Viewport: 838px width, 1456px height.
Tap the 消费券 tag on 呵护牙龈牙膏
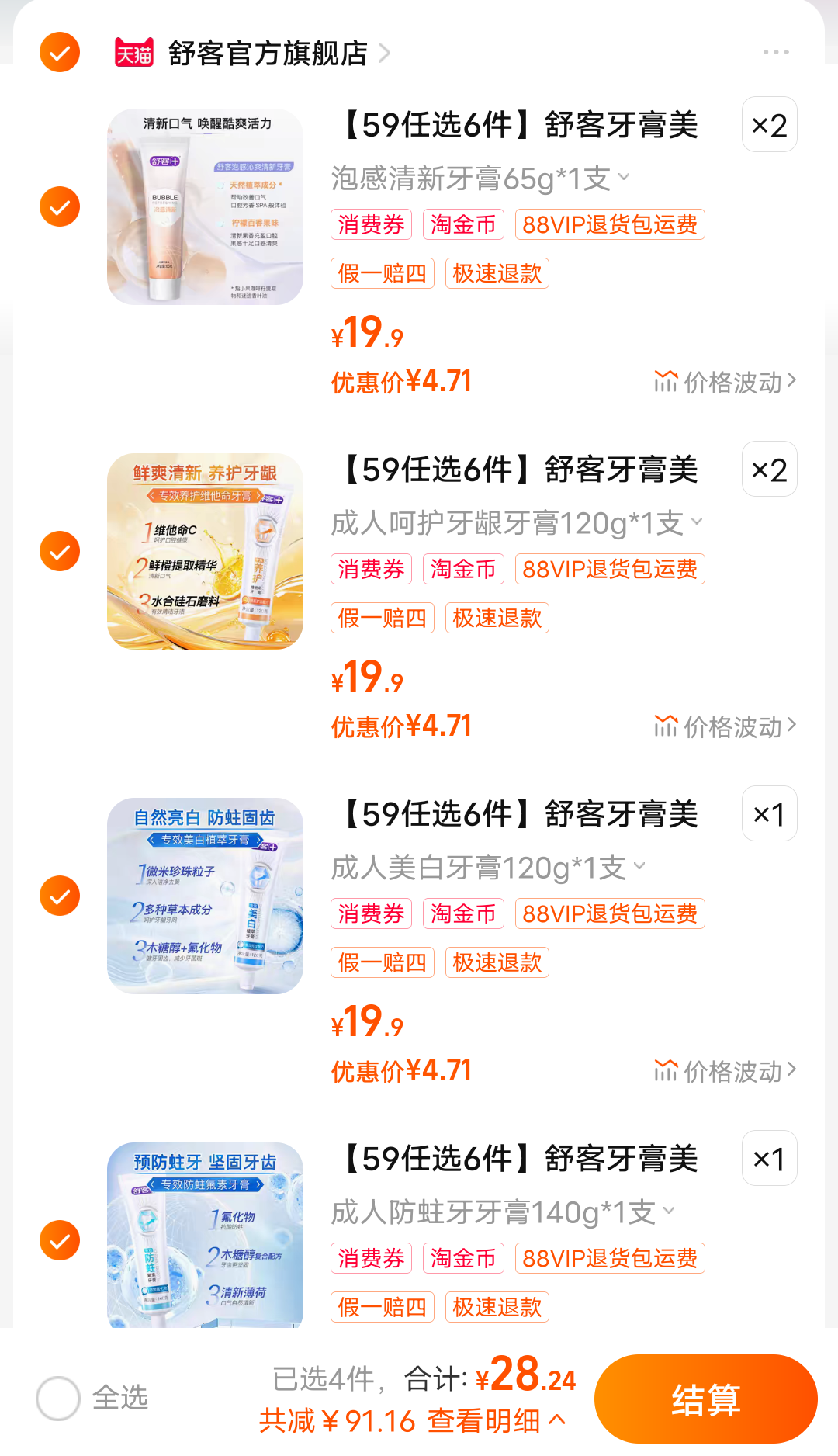coord(371,569)
